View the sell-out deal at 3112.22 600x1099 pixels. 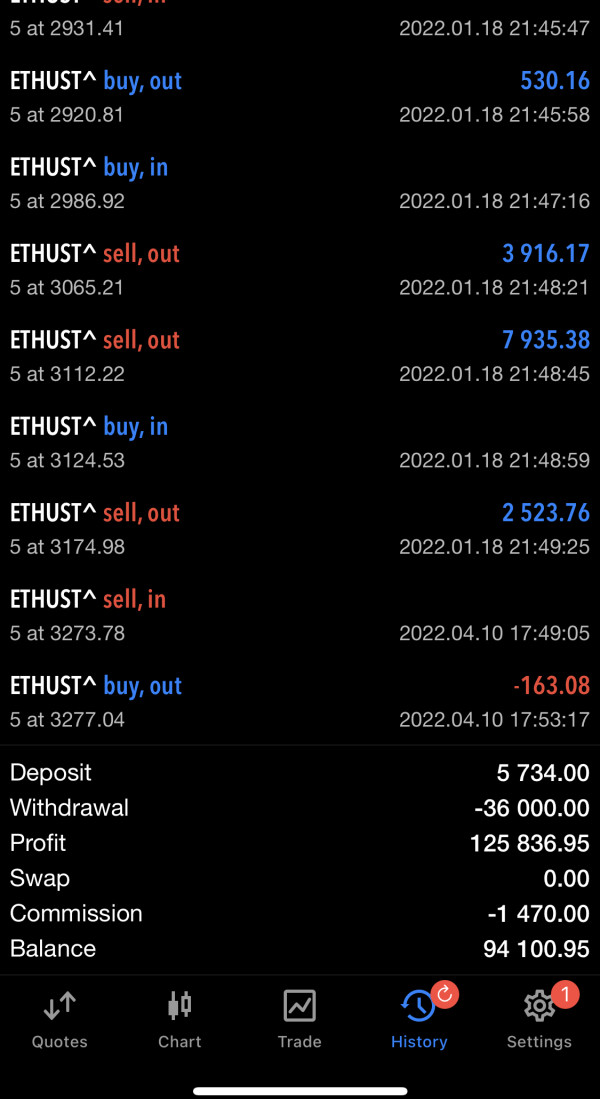(x=300, y=357)
